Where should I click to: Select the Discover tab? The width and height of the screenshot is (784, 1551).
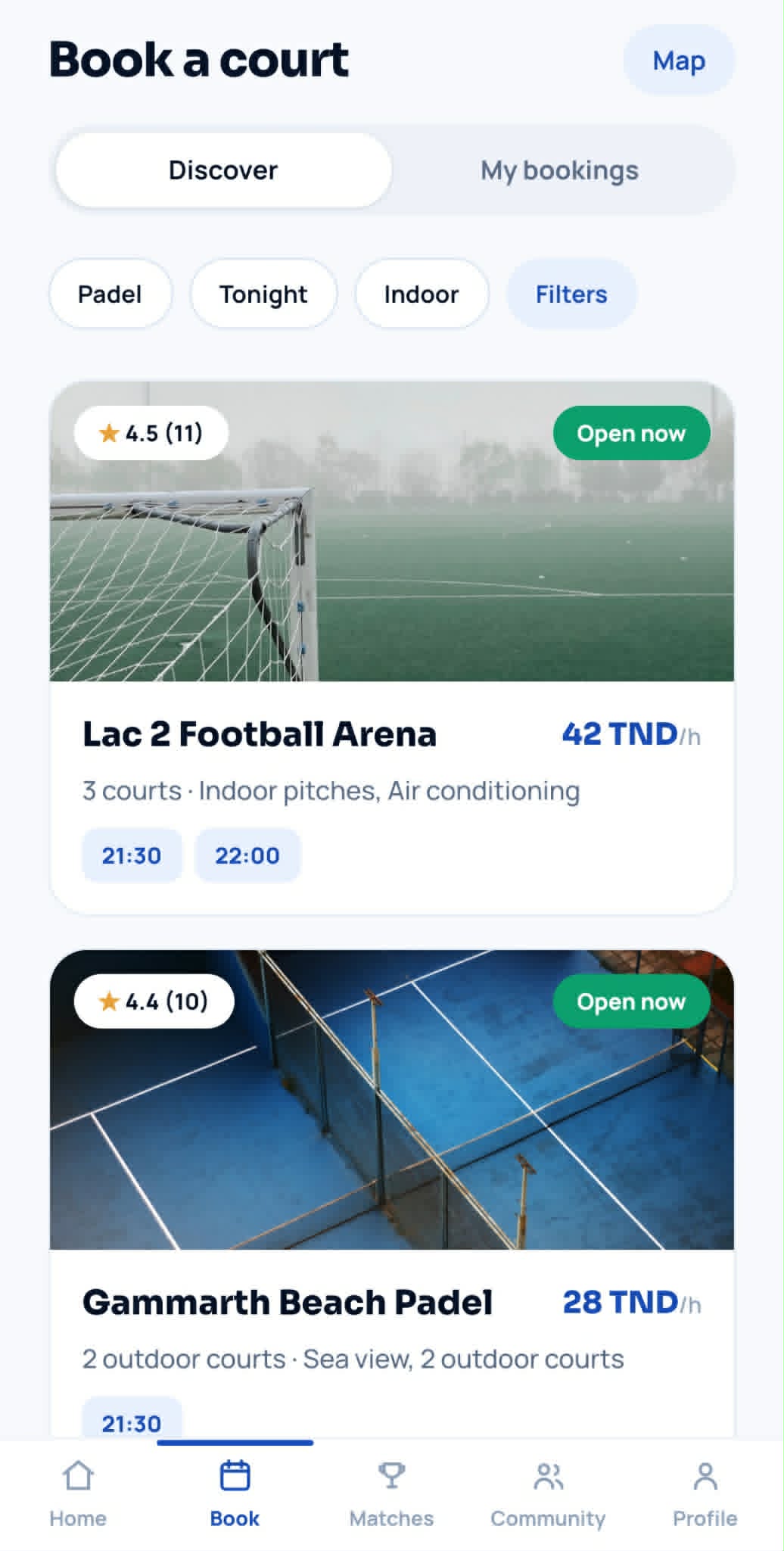coord(223,170)
